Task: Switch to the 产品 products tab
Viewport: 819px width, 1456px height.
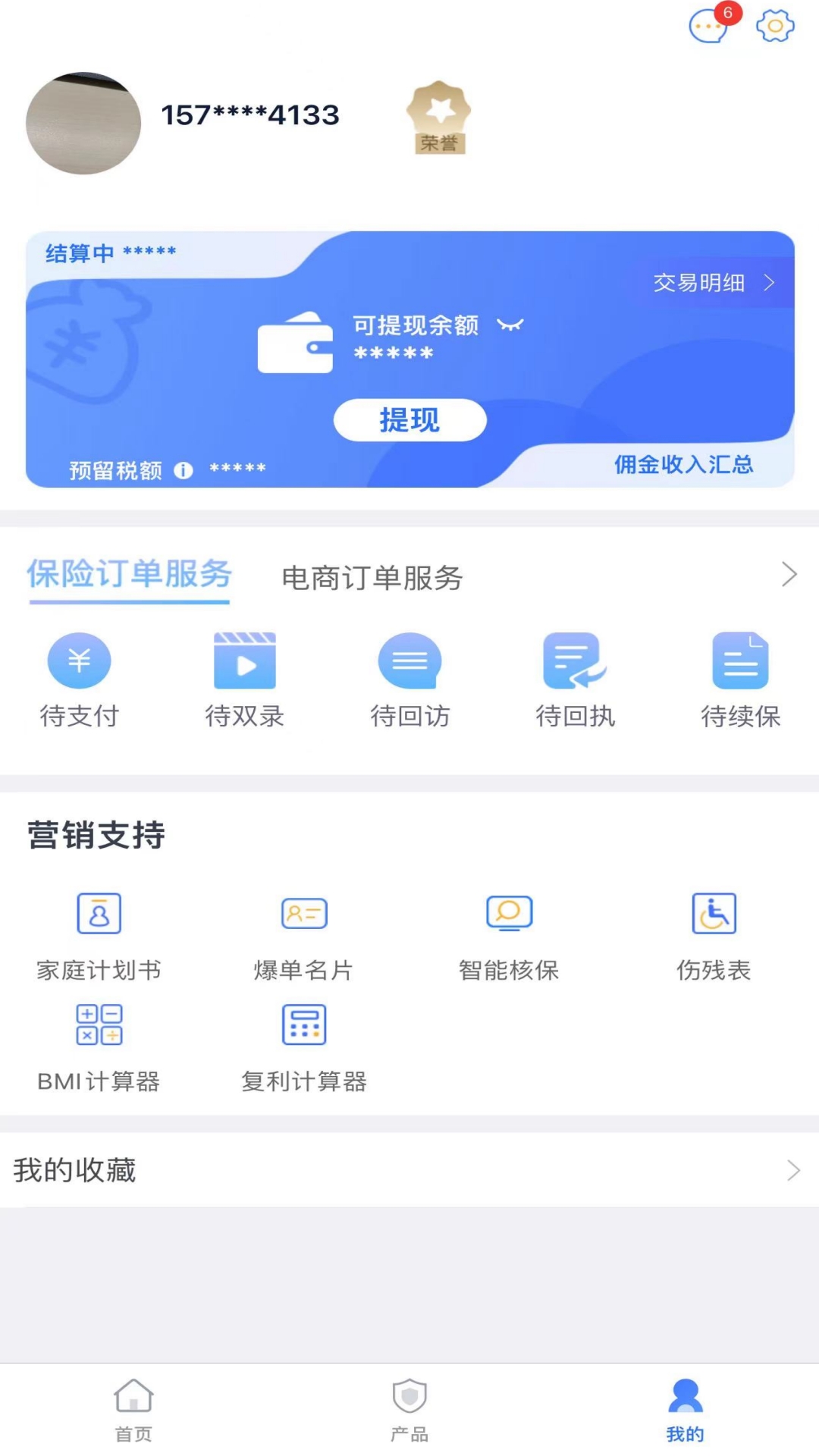Action: (409, 1410)
